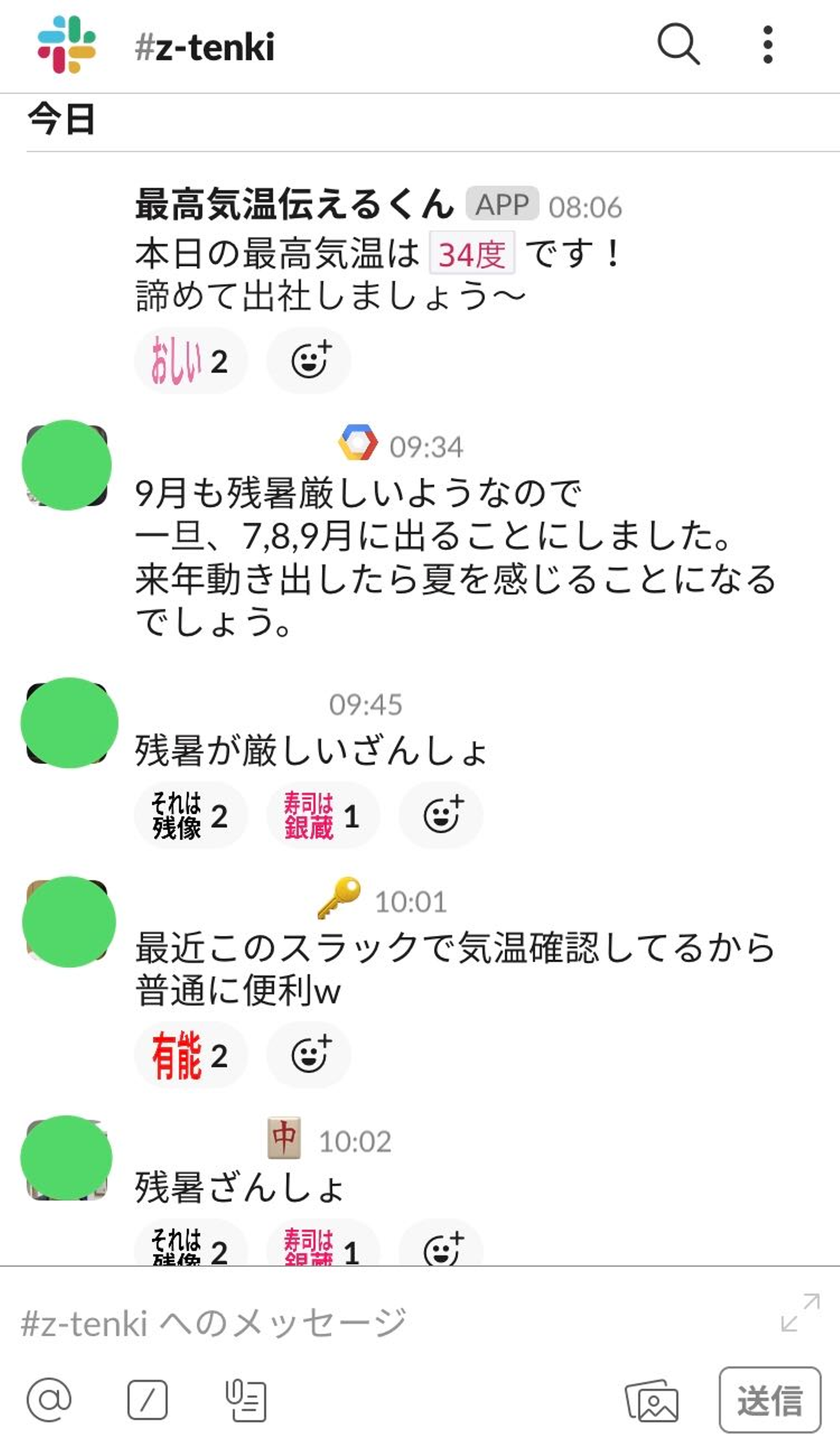
Task: Expand the message composer to full screen
Action: [800, 1313]
